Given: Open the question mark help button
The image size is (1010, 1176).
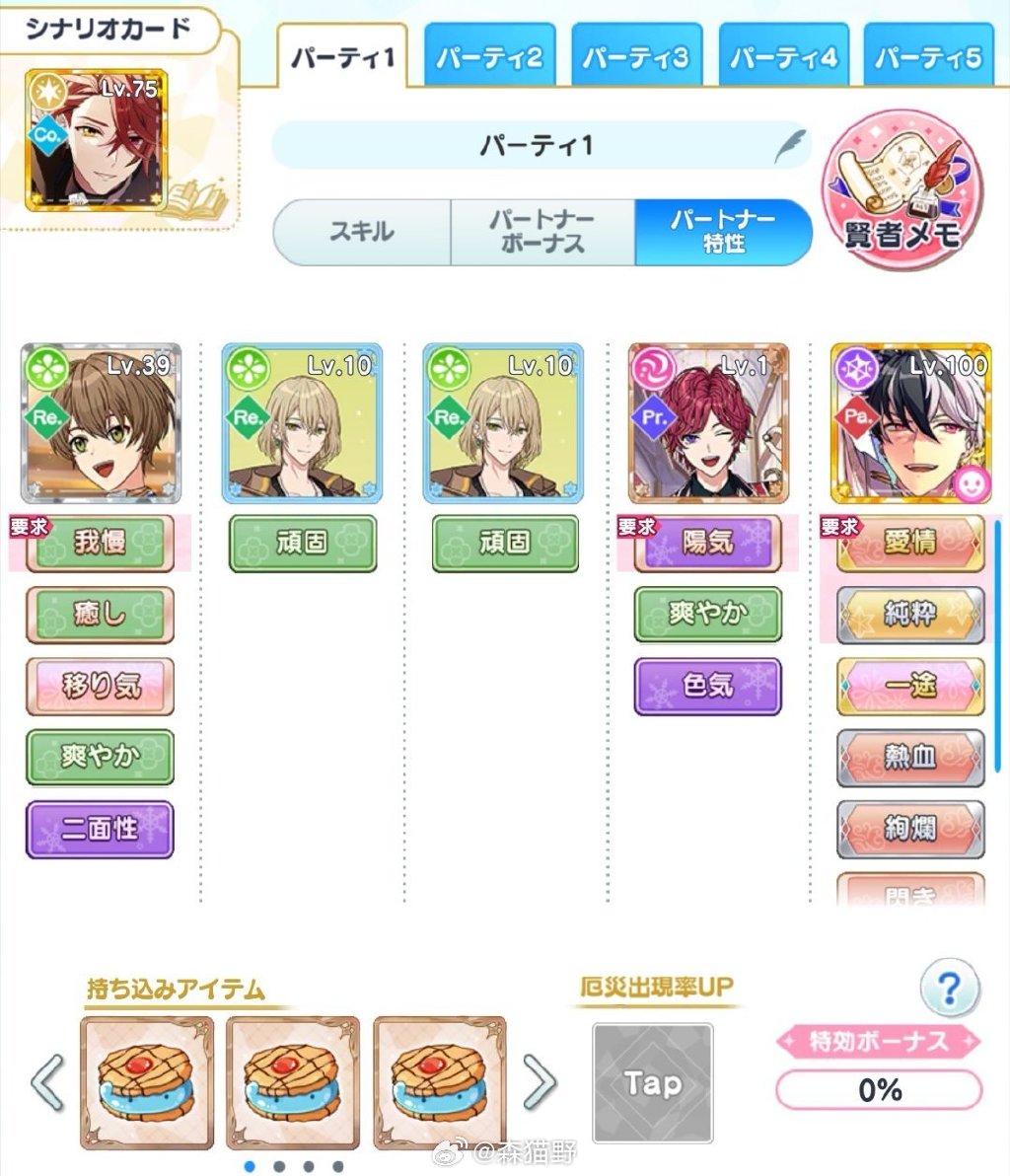Looking at the screenshot, I should pyautogui.click(x=949, y=987).
